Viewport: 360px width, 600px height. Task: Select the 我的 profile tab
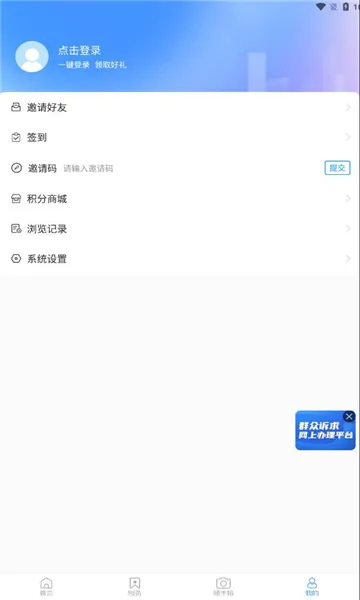(x=312, y=586)
